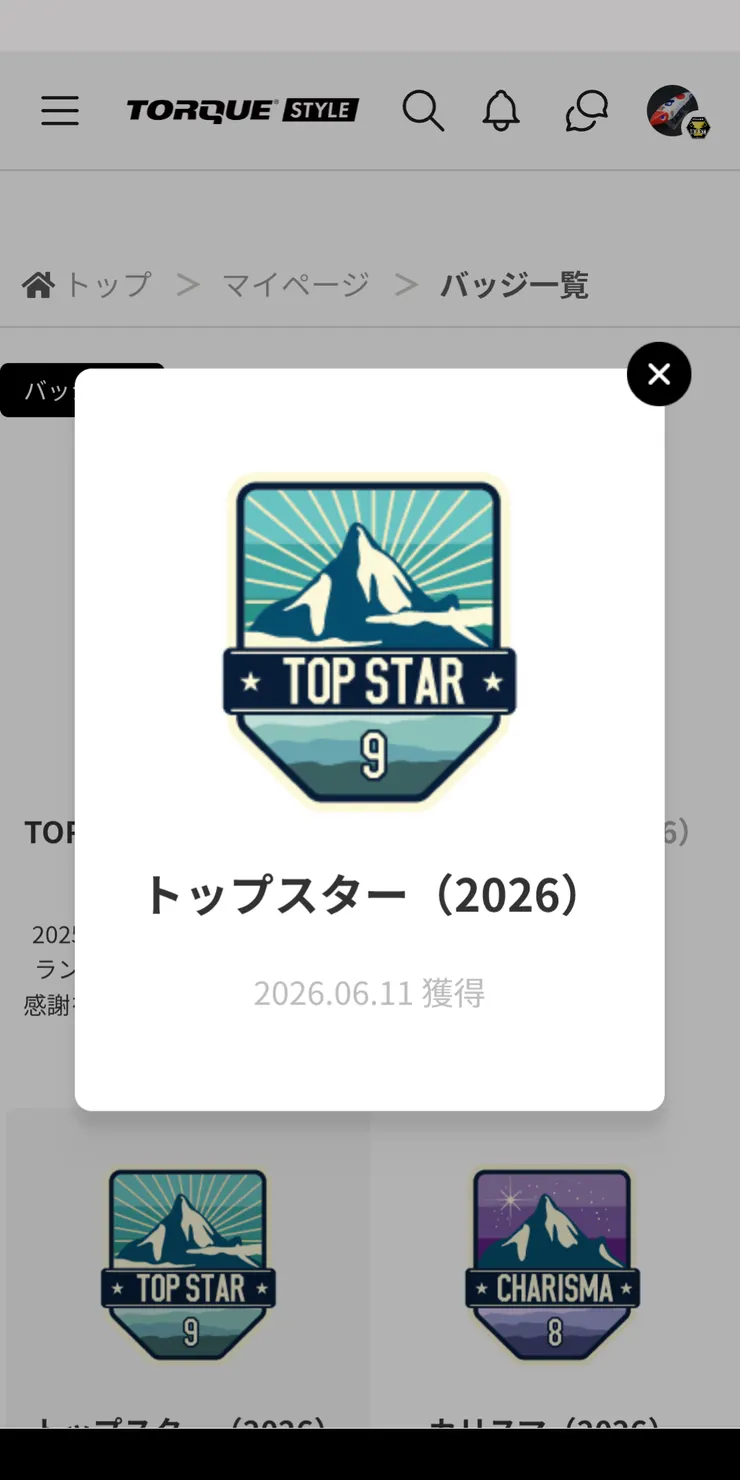The width and height of the screenshot is (740, 1480).
Task: Go to マイページ in the breadcrumb
Action: (x=295, y=285)
